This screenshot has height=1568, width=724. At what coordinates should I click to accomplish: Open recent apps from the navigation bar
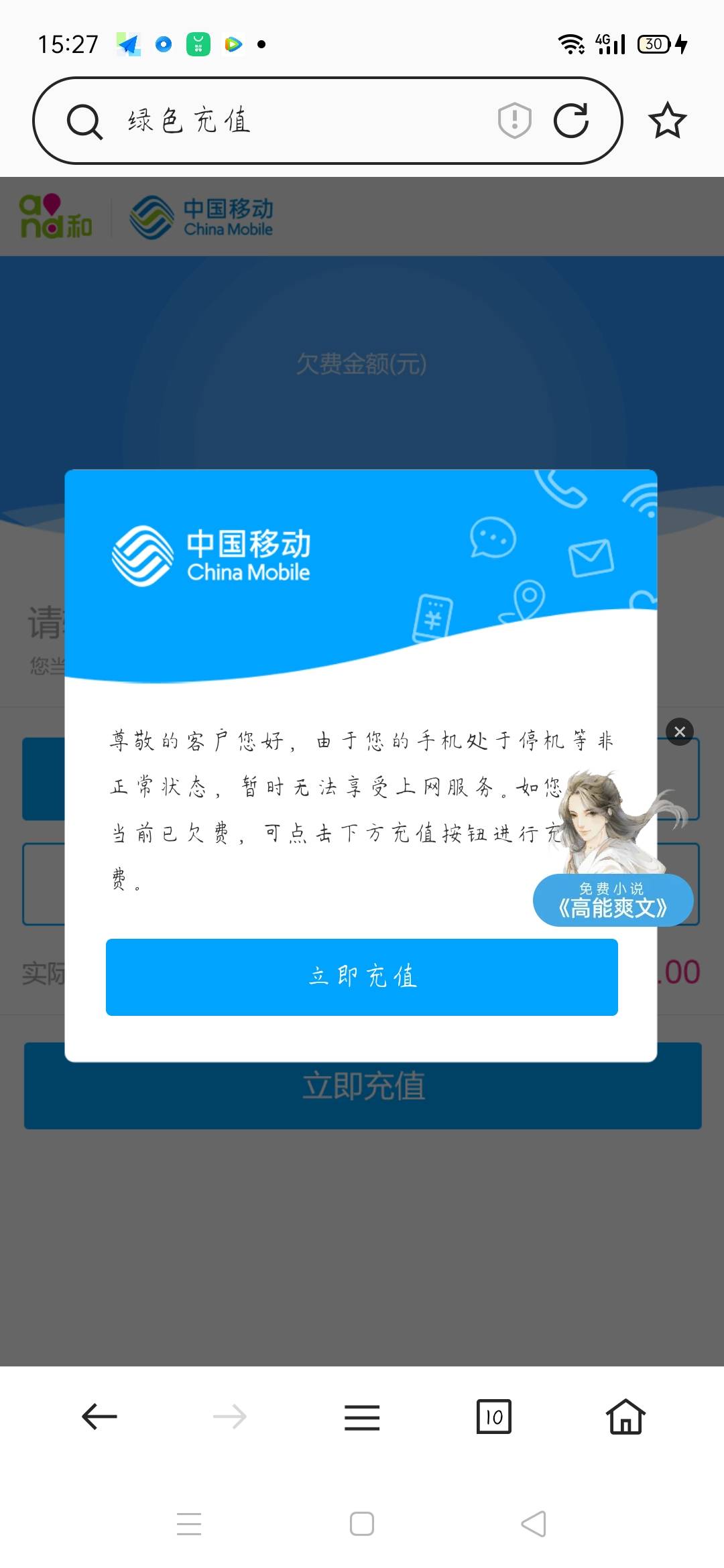[x=189, y=1524]
